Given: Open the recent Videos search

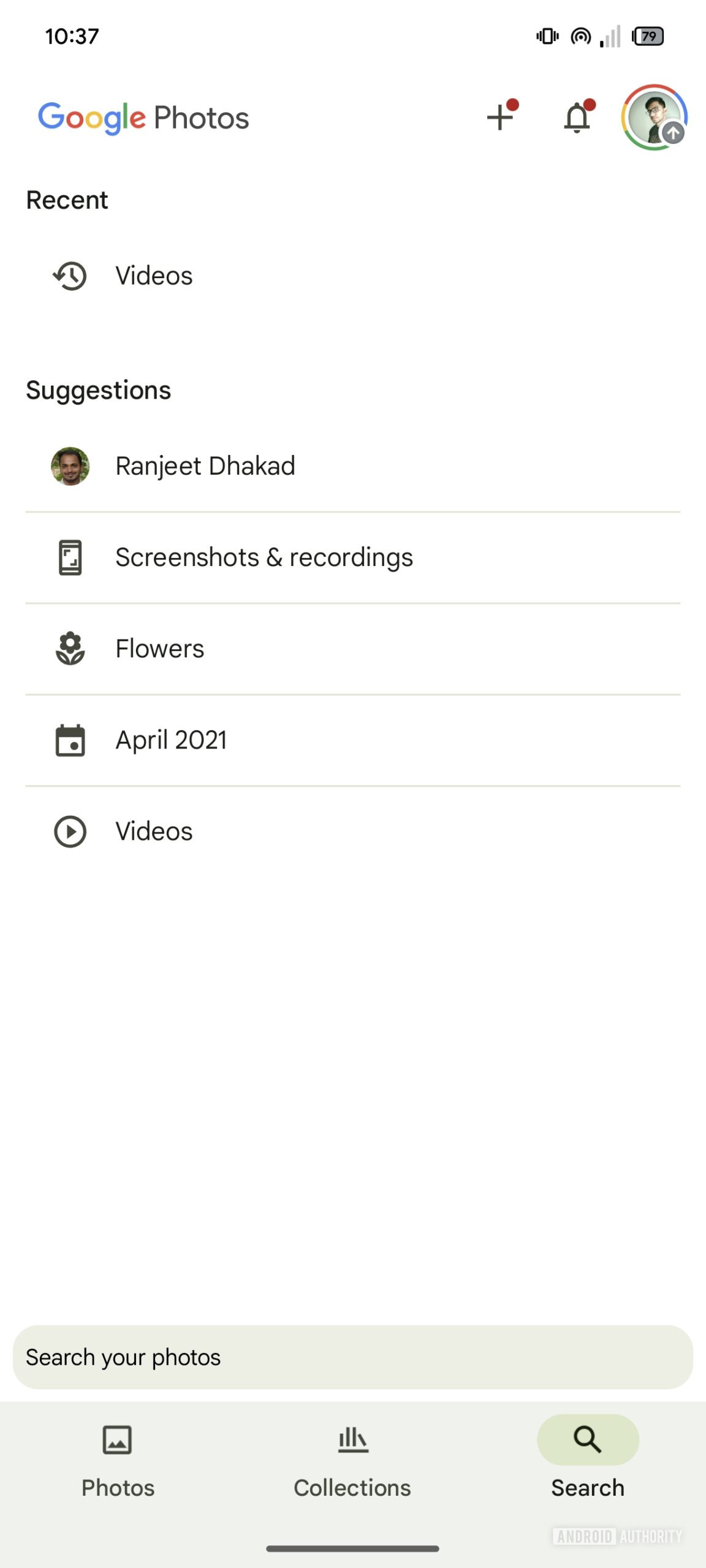Looking at the screenshot, I should (x=154, y=276).
